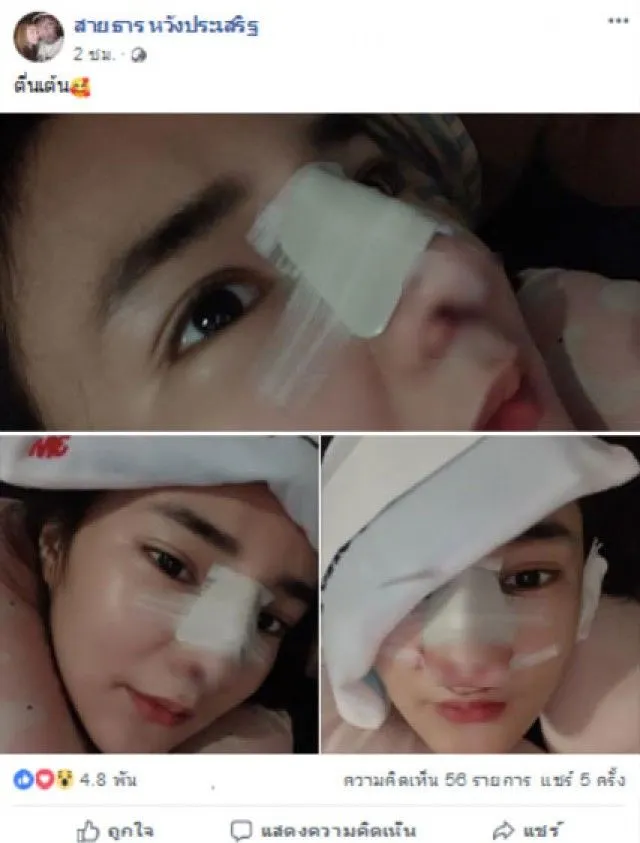Open the large top photo
This screenshot has height=843, width=640.
coord(320,270)
